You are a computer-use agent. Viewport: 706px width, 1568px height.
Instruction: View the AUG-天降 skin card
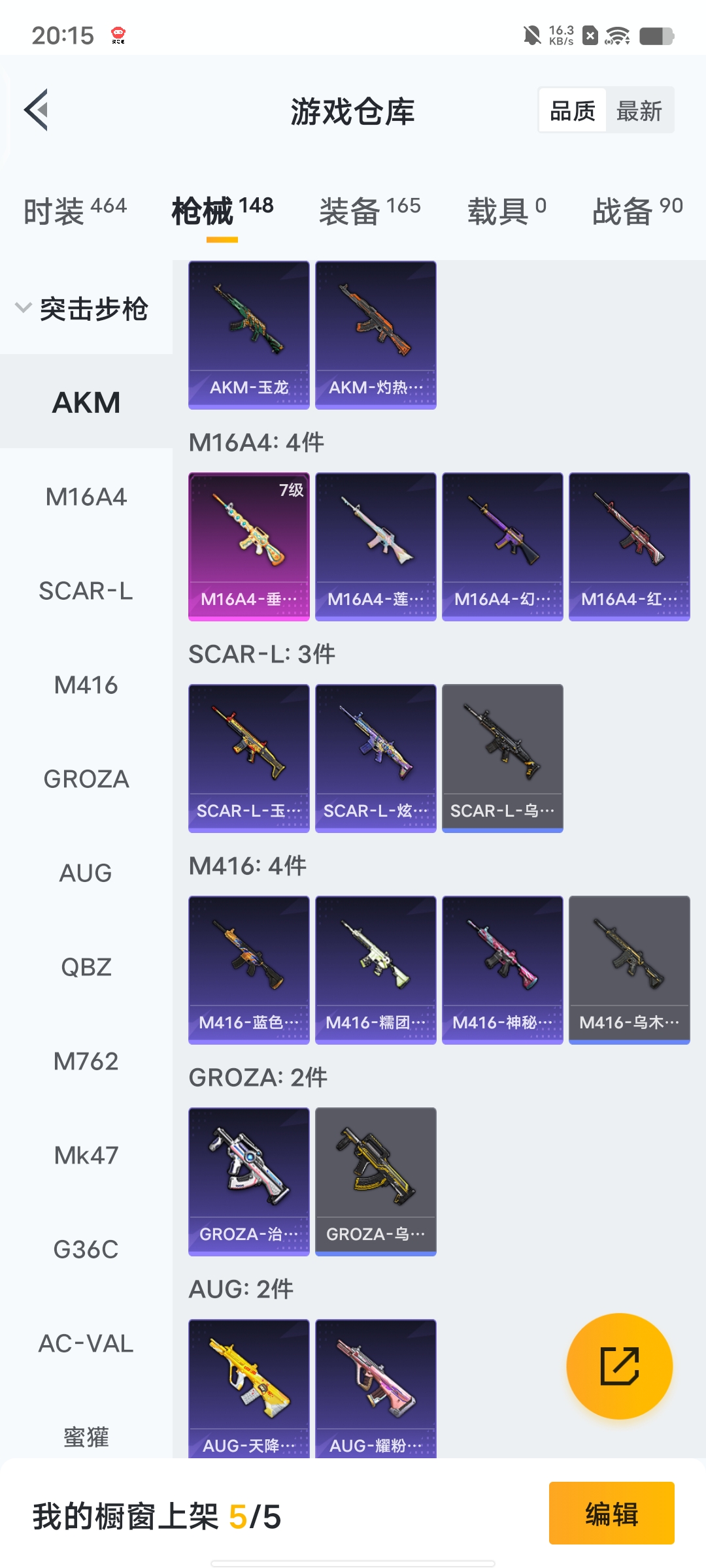pos(248,1388)
